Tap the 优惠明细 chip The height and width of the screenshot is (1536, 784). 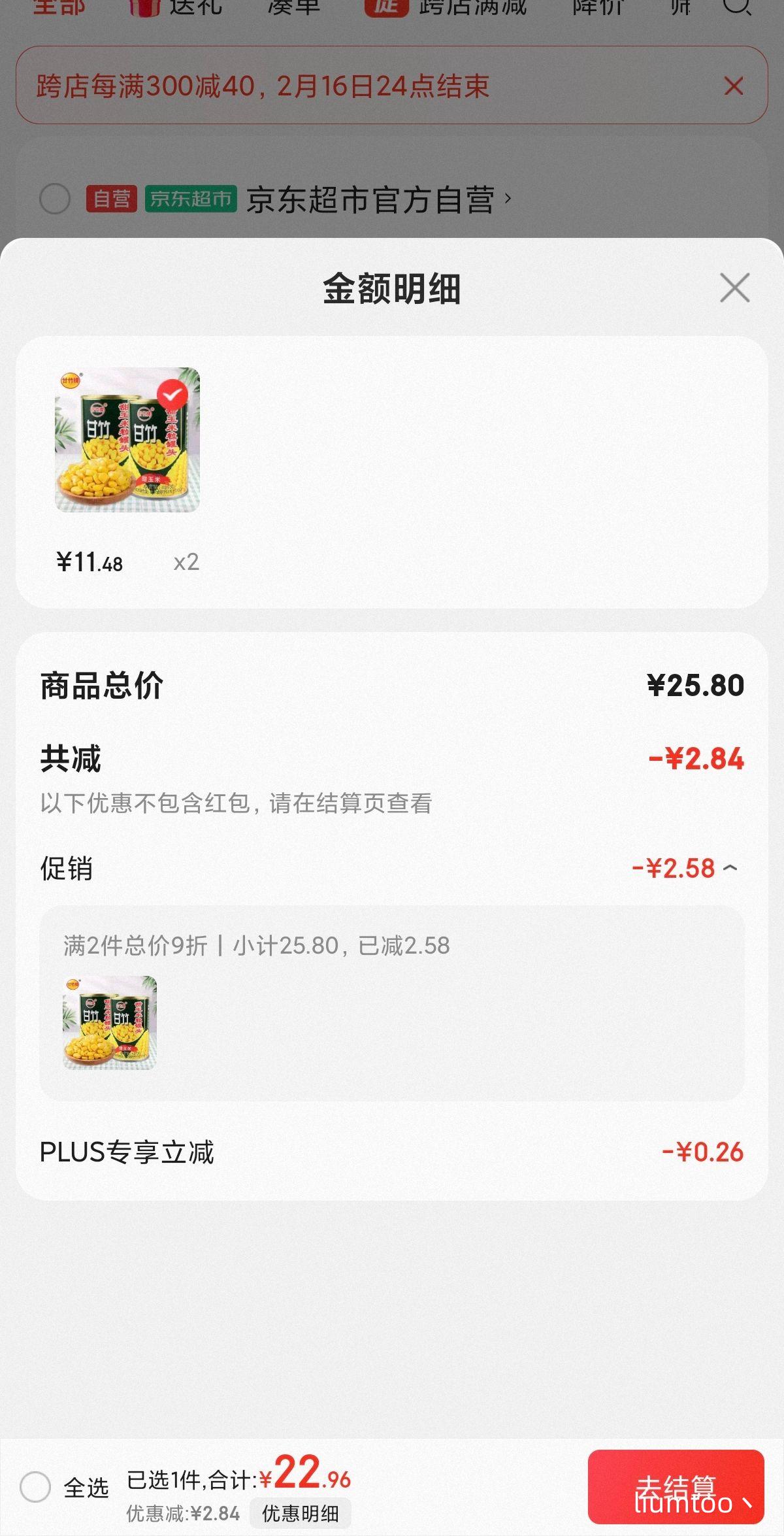301,1513
